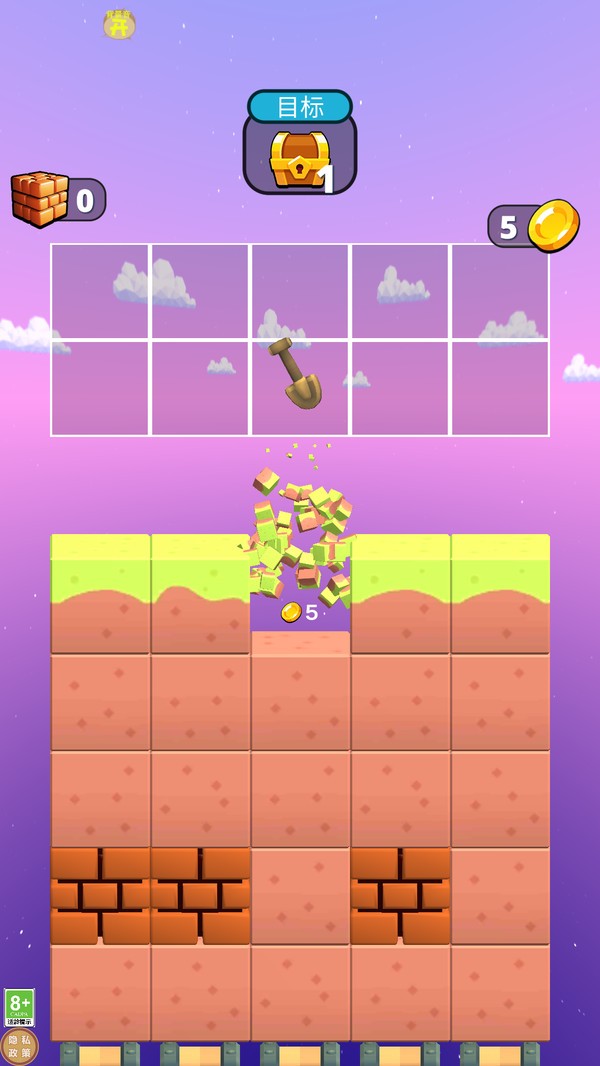Screen dimensions: 600x1066
Task: Toggle the background sound 开 button
Action: tap(119, 24)
